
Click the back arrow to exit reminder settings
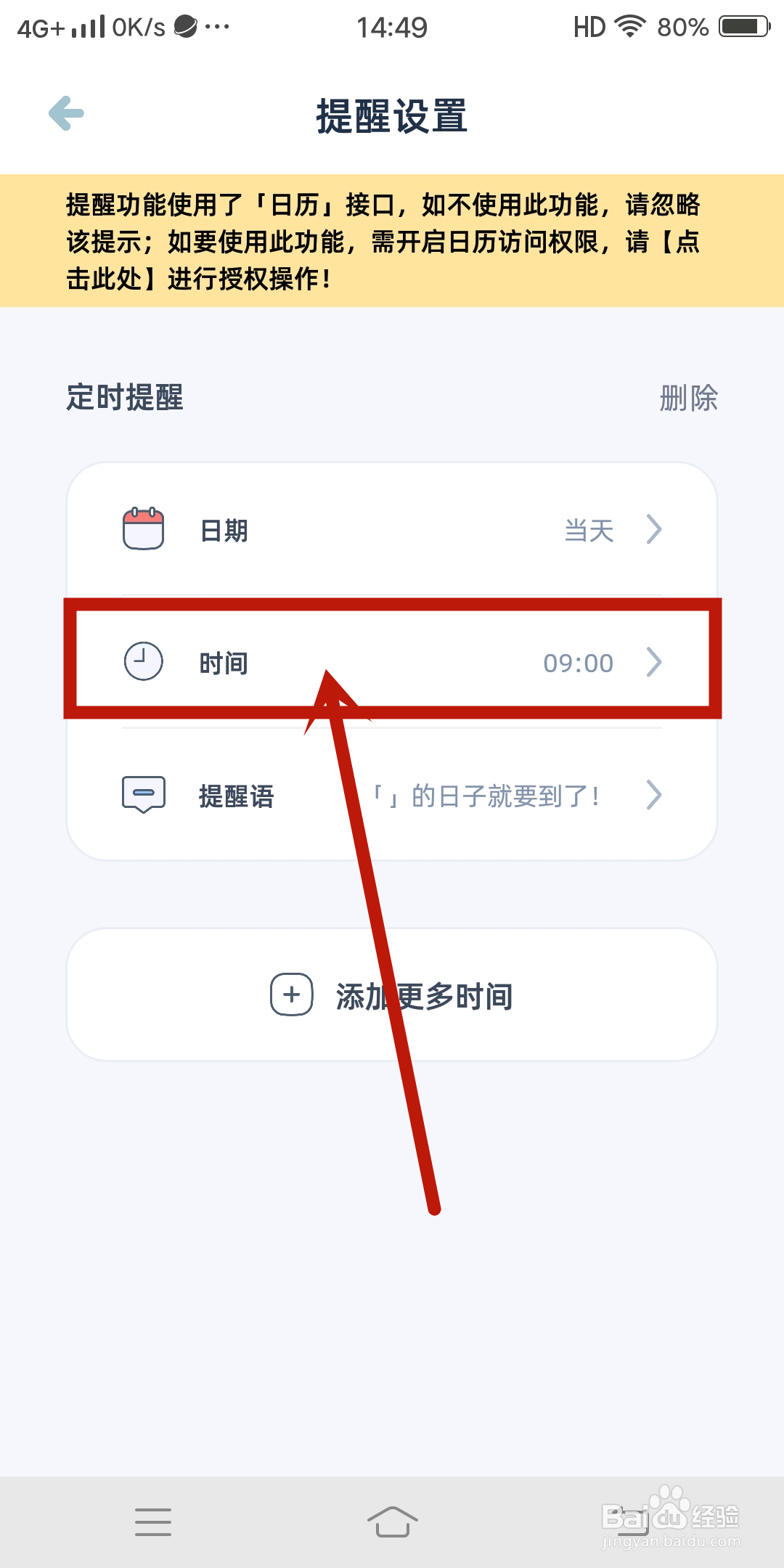coord(64,113)
